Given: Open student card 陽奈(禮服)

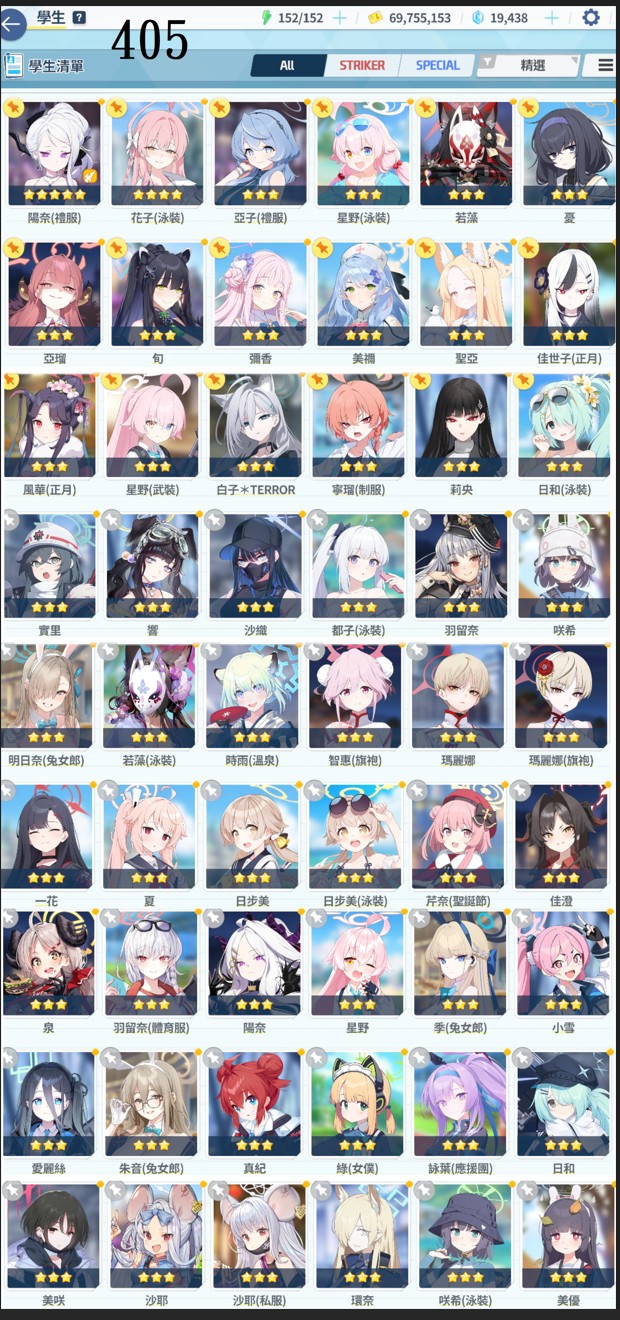Looking at the screenshot, I should tap(54, 154).
